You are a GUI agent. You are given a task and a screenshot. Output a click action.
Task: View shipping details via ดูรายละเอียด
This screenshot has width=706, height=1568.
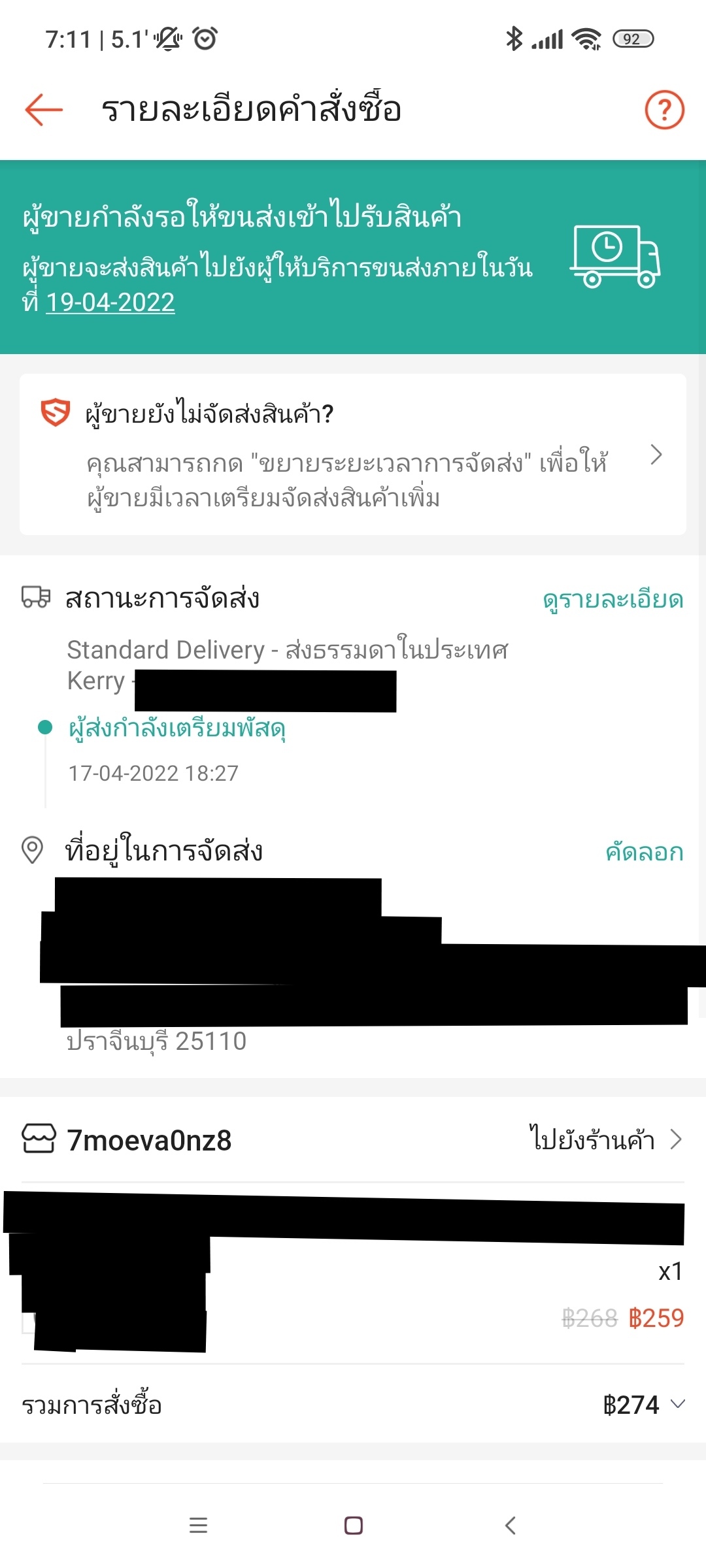pyautogui.click(x=613, y=599)
